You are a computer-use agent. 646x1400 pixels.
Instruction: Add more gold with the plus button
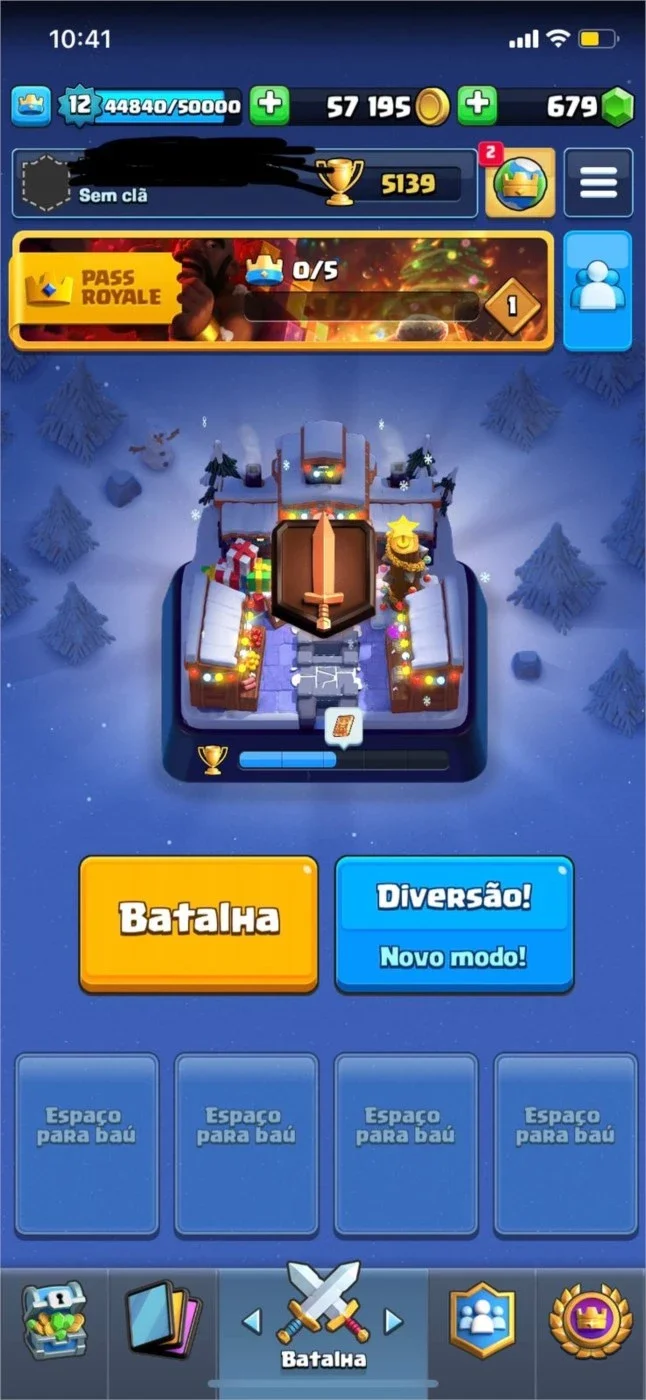pyautogui.click(x=269, y=105)
